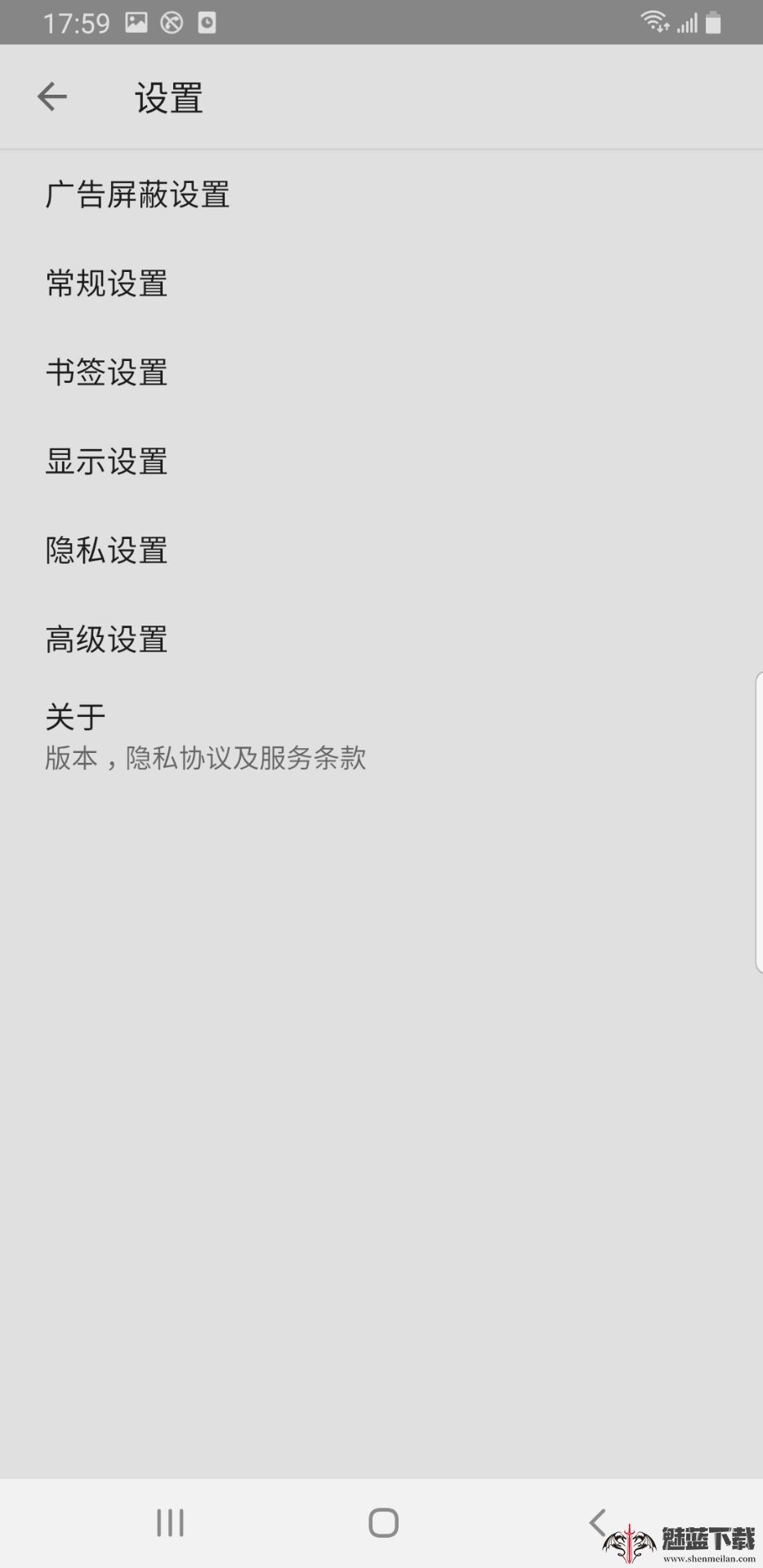Screen dimensions: 763x1568
Task: Tap the 设置 header title
Action: coord(167,96)
